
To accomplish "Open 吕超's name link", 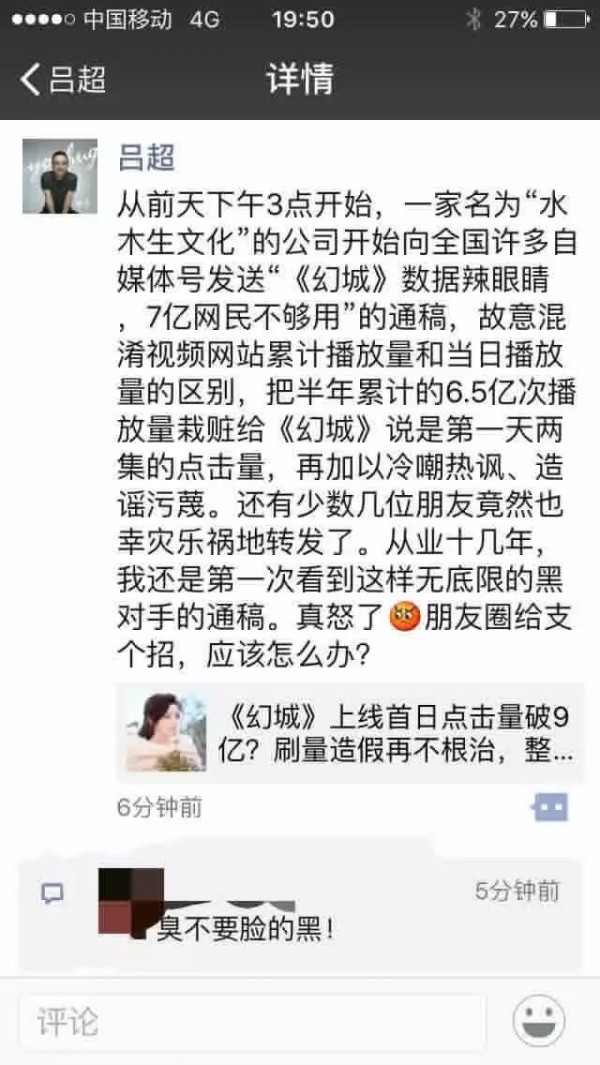I will click(x=147, y=157).
